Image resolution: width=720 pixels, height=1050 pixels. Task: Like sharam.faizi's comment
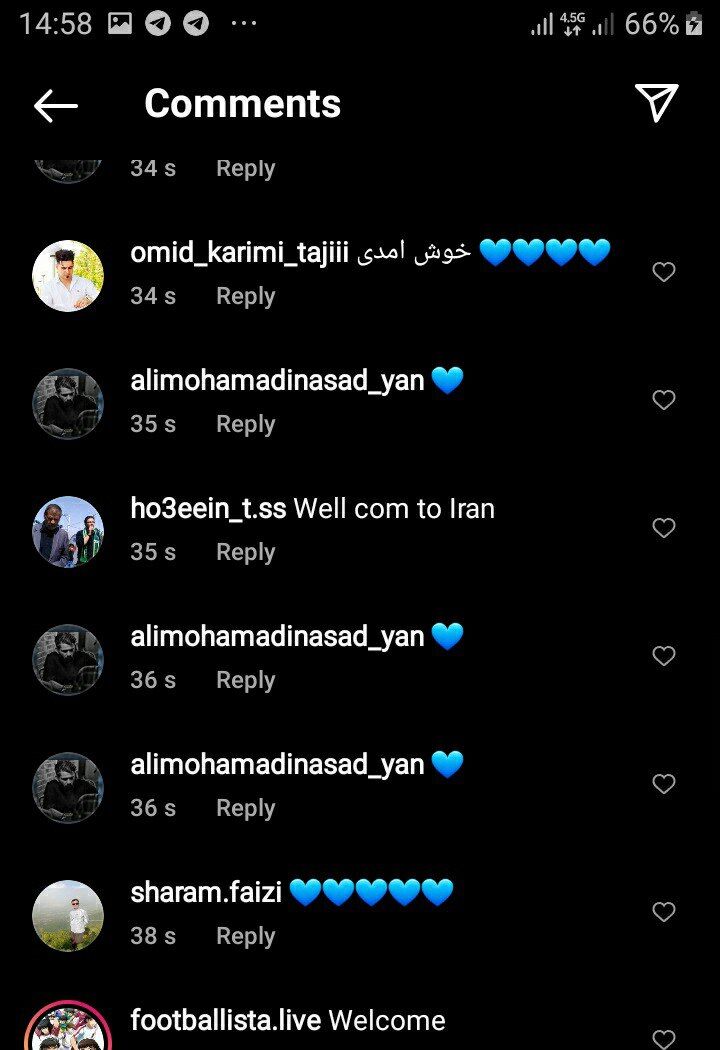pos(664,912)
